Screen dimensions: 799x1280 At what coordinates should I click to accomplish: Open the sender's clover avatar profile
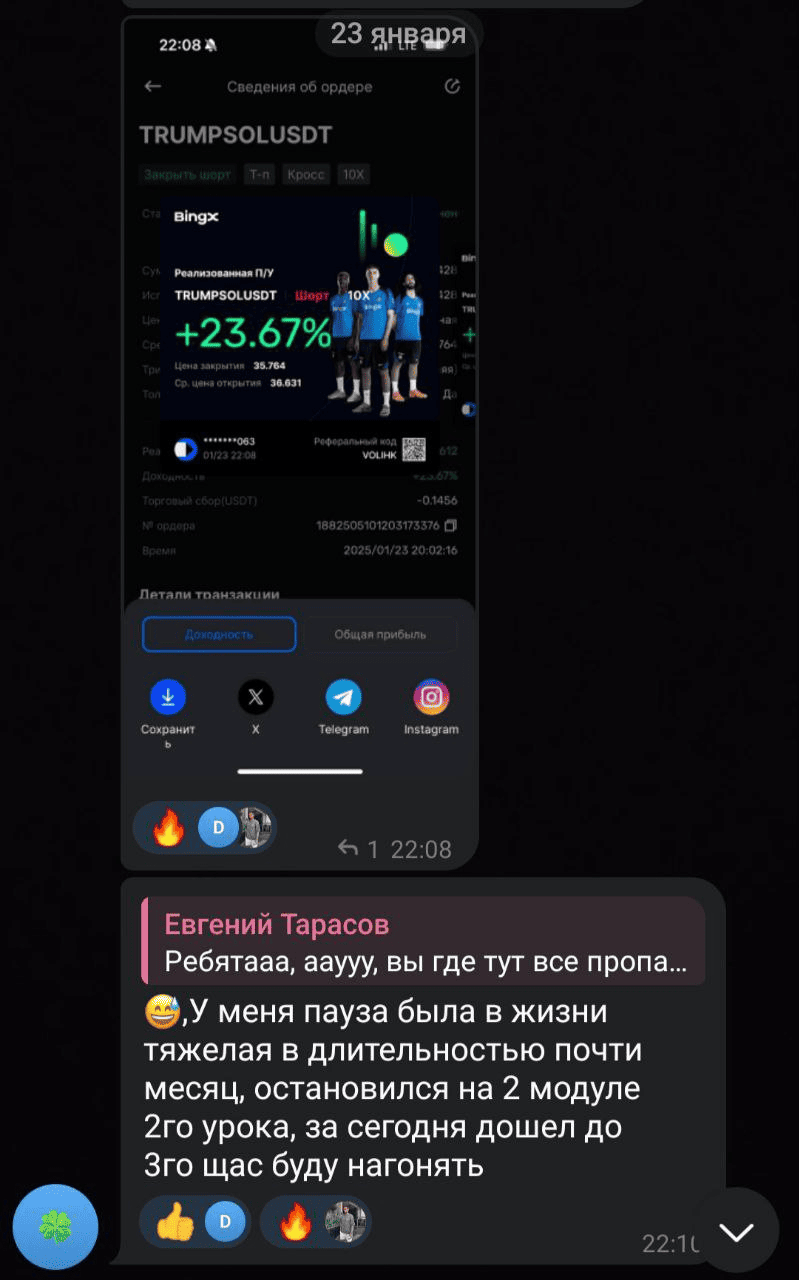tap(56, 1227)
